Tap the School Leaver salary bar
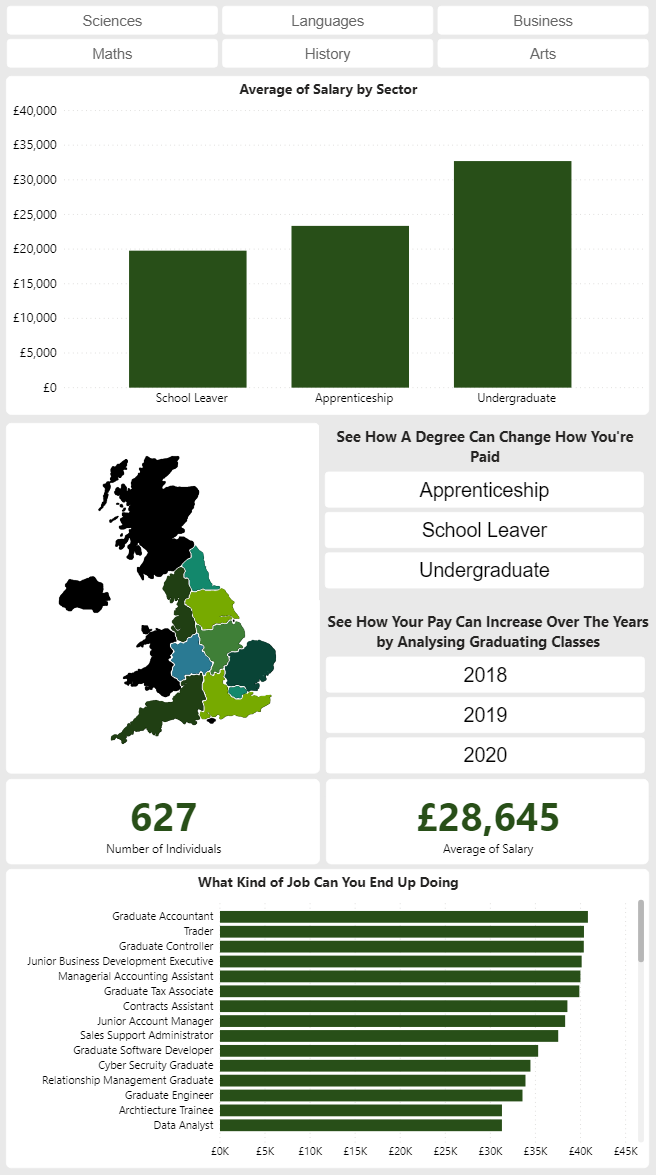This screenshot has width=656, height=1175. click(187, 319)
